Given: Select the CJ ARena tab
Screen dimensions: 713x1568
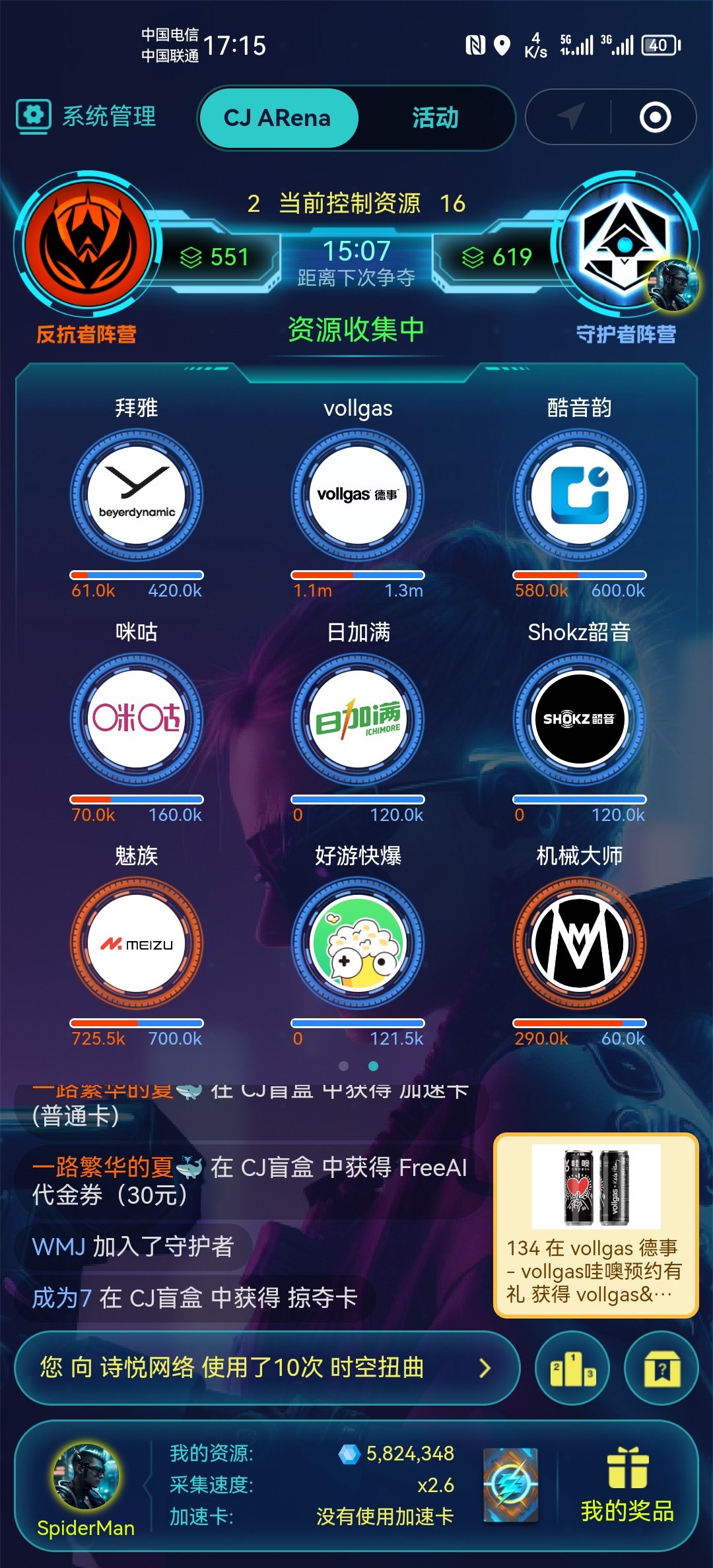Looking at the screenshot, I should [x=278, y=117].
